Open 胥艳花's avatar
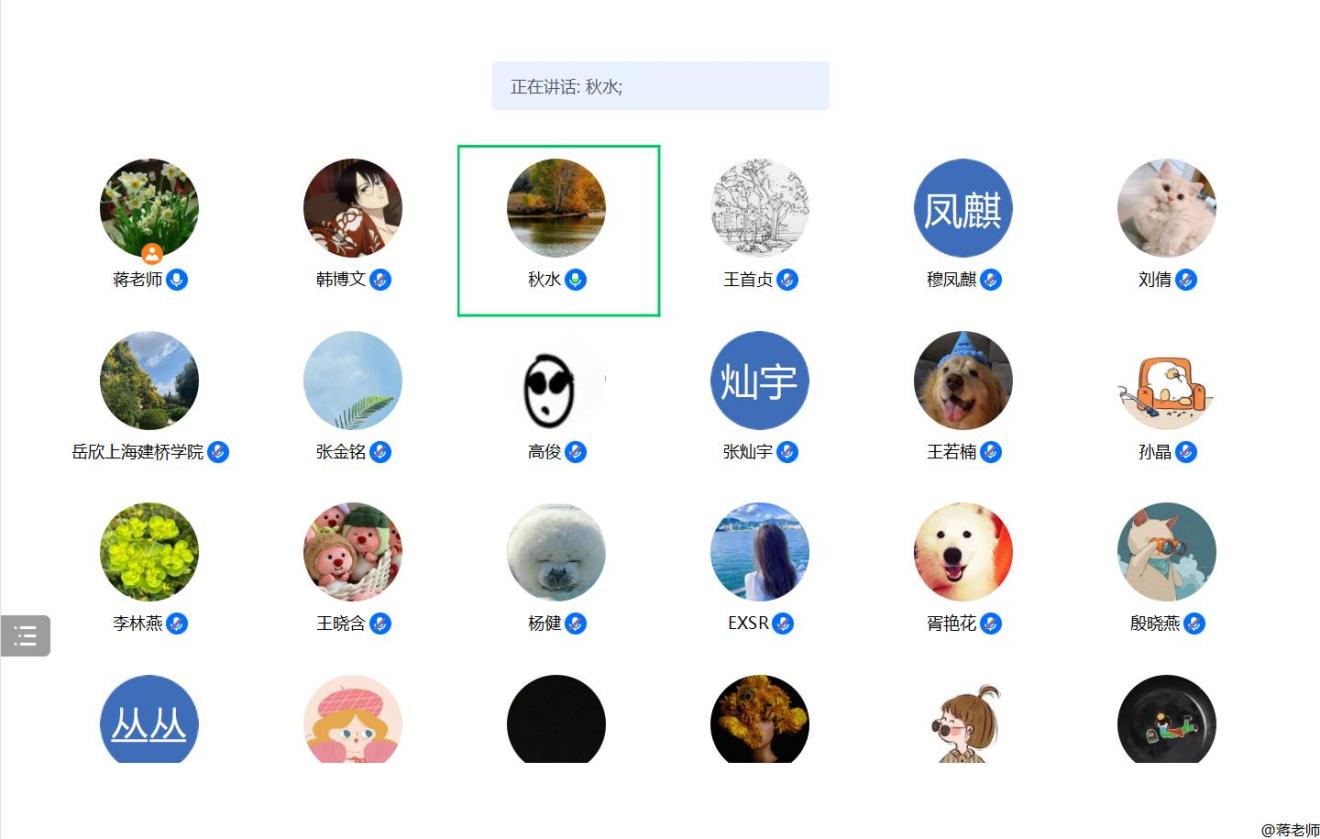Screen dimensions: 1320x839 pos(963,552)
